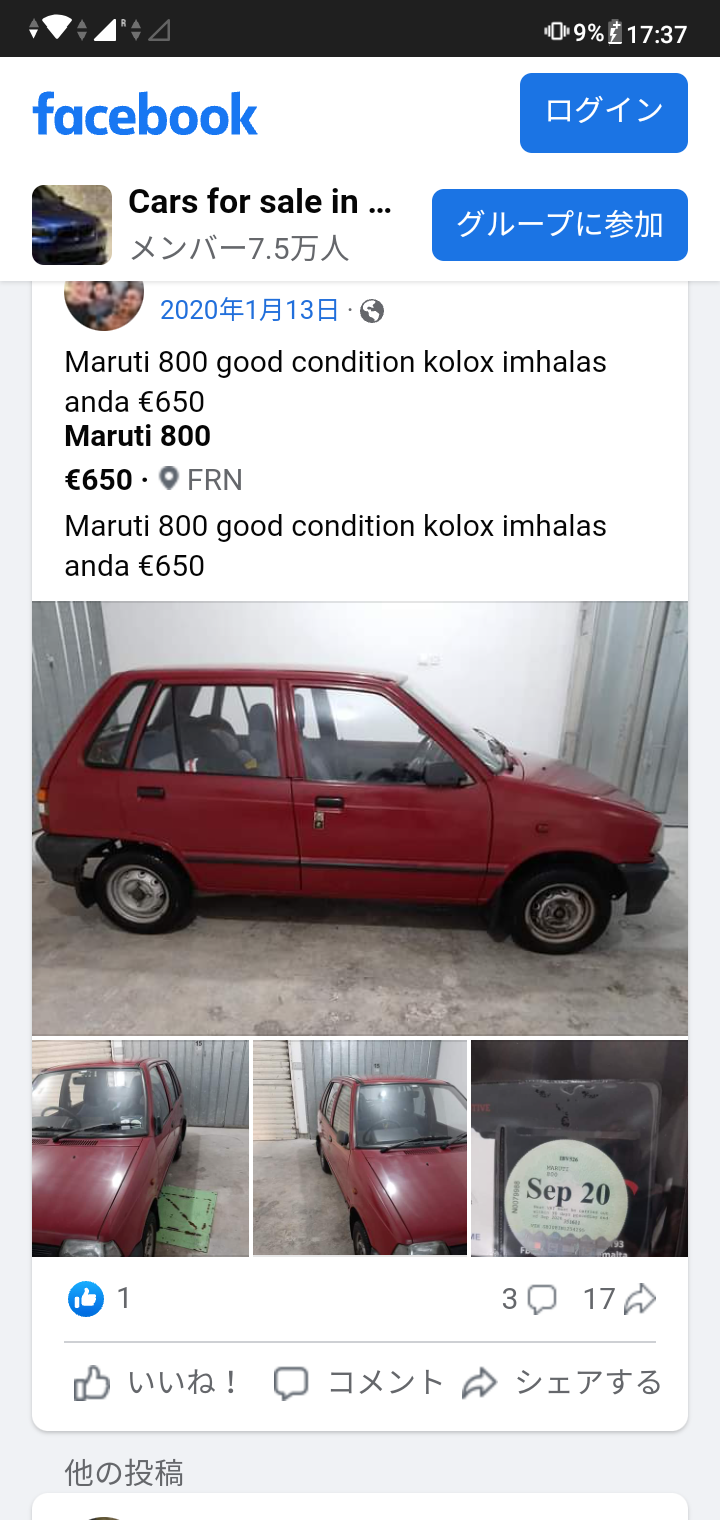Join the group via グループに参加
The width and height of the screenshot is (720, 1520).
pos(559,225)
